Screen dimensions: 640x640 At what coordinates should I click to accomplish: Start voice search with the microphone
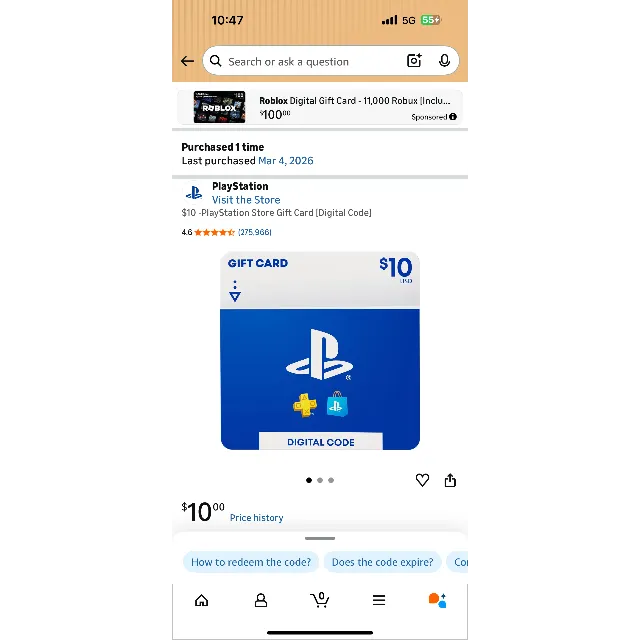(444, 61)
